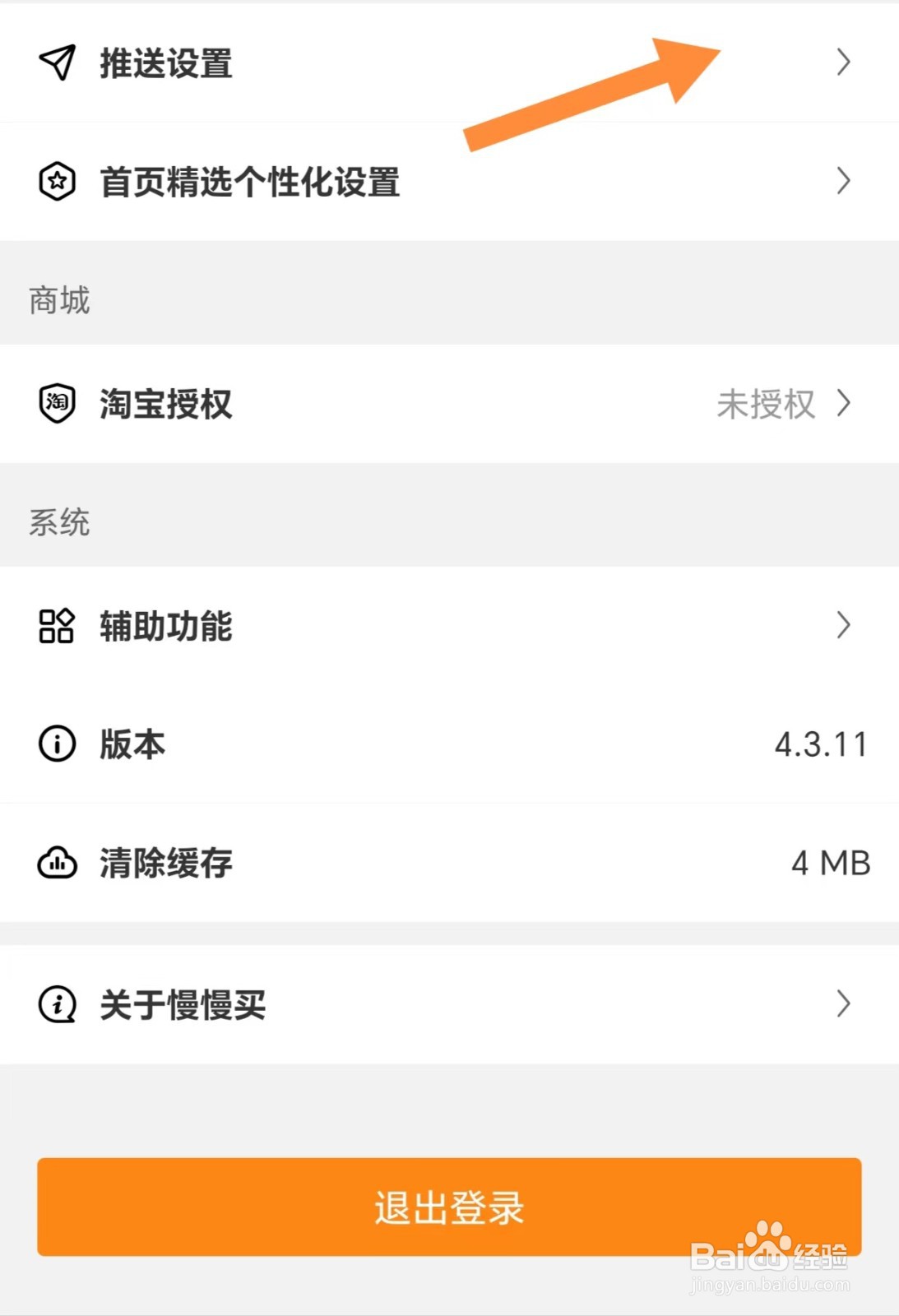Click the grid icon for 辅助功能

pyautogui.click(x=56, y=627)
